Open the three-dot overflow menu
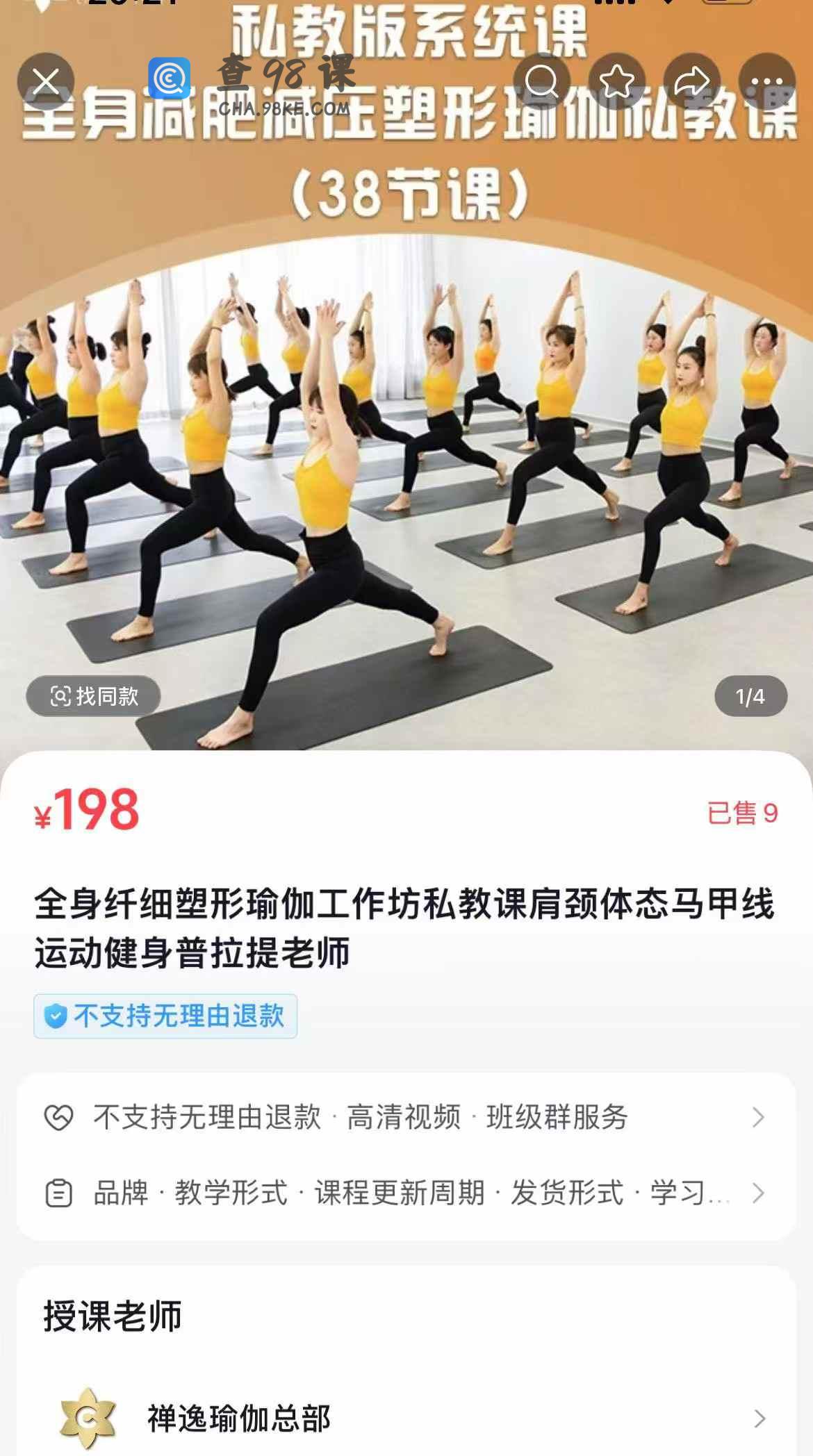 pyautogui.click(x=766, y=82)
